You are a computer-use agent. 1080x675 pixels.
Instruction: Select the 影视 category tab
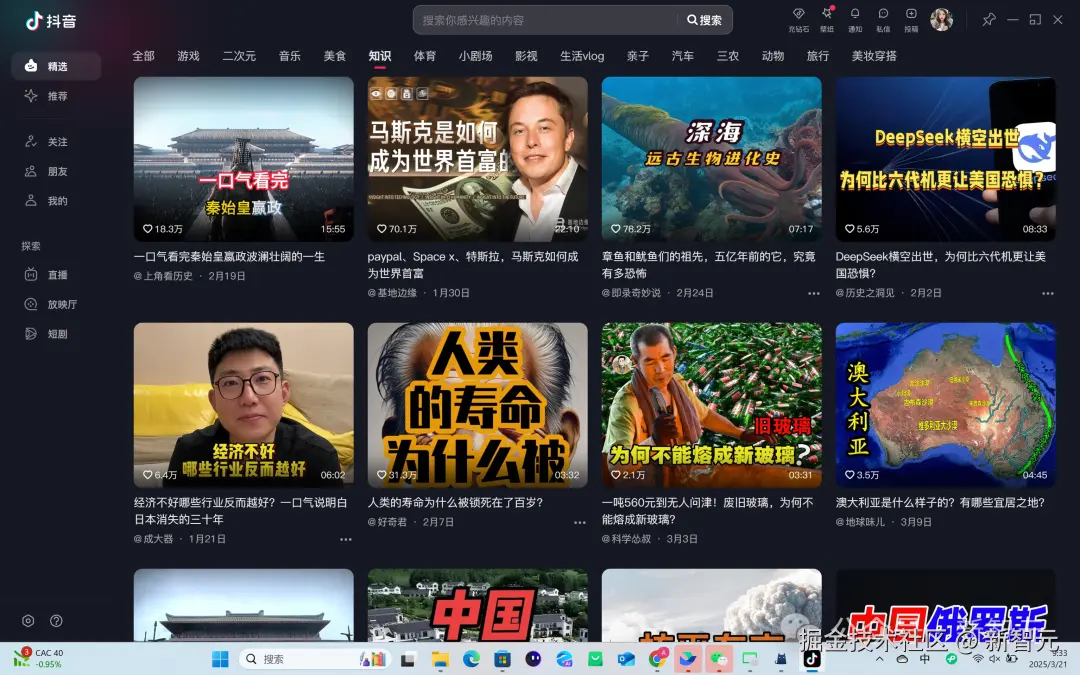[x=526, y=56]
